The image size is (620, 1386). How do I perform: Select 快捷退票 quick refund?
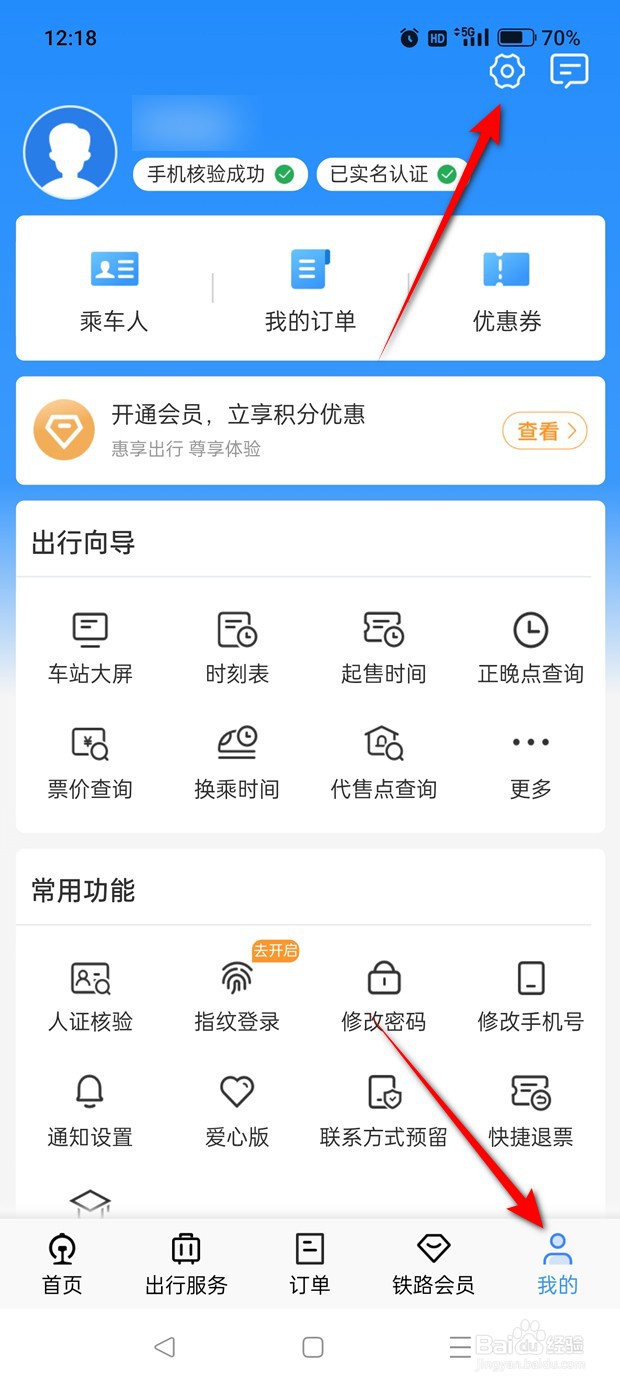(x=530, y=1110)
